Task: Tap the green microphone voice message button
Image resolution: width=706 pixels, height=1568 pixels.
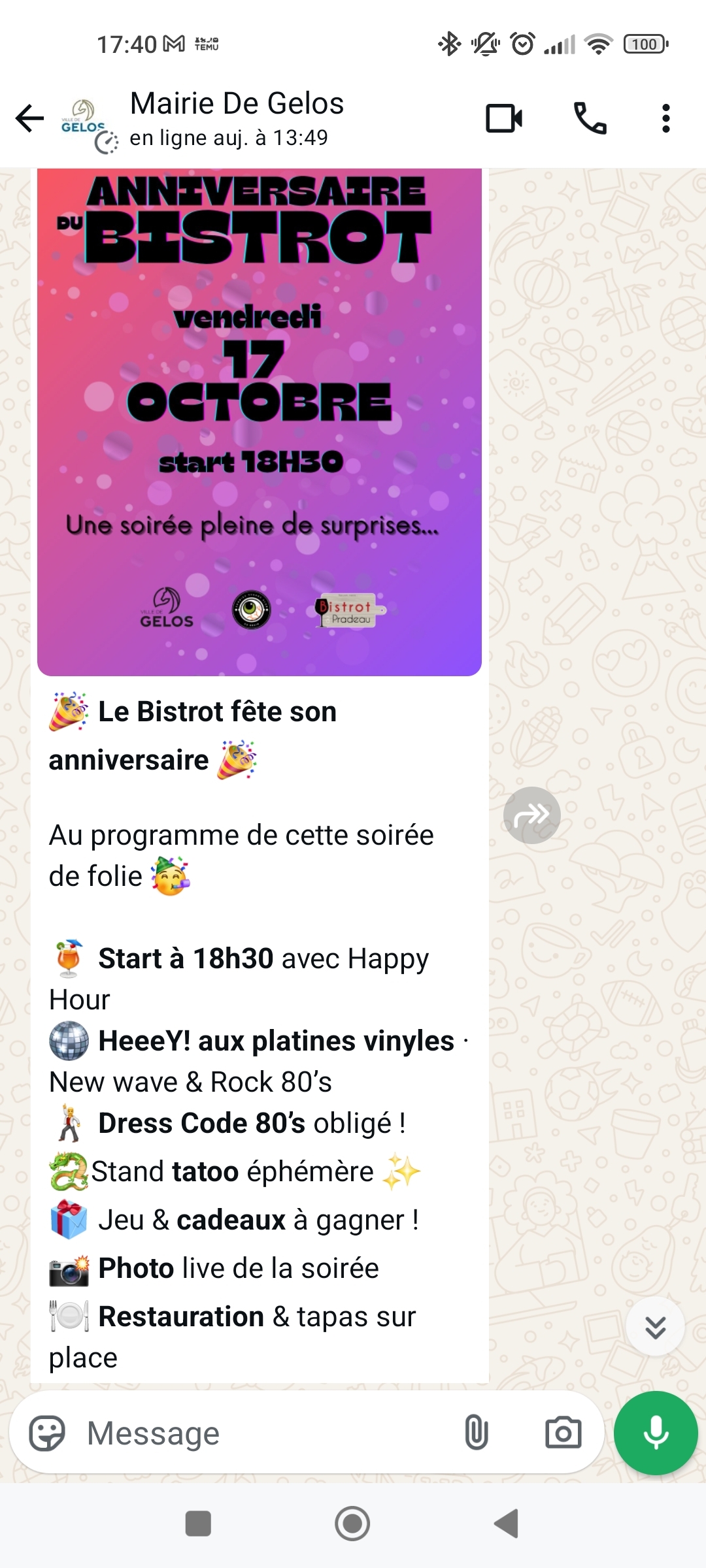Action: tap(656, 1433)
